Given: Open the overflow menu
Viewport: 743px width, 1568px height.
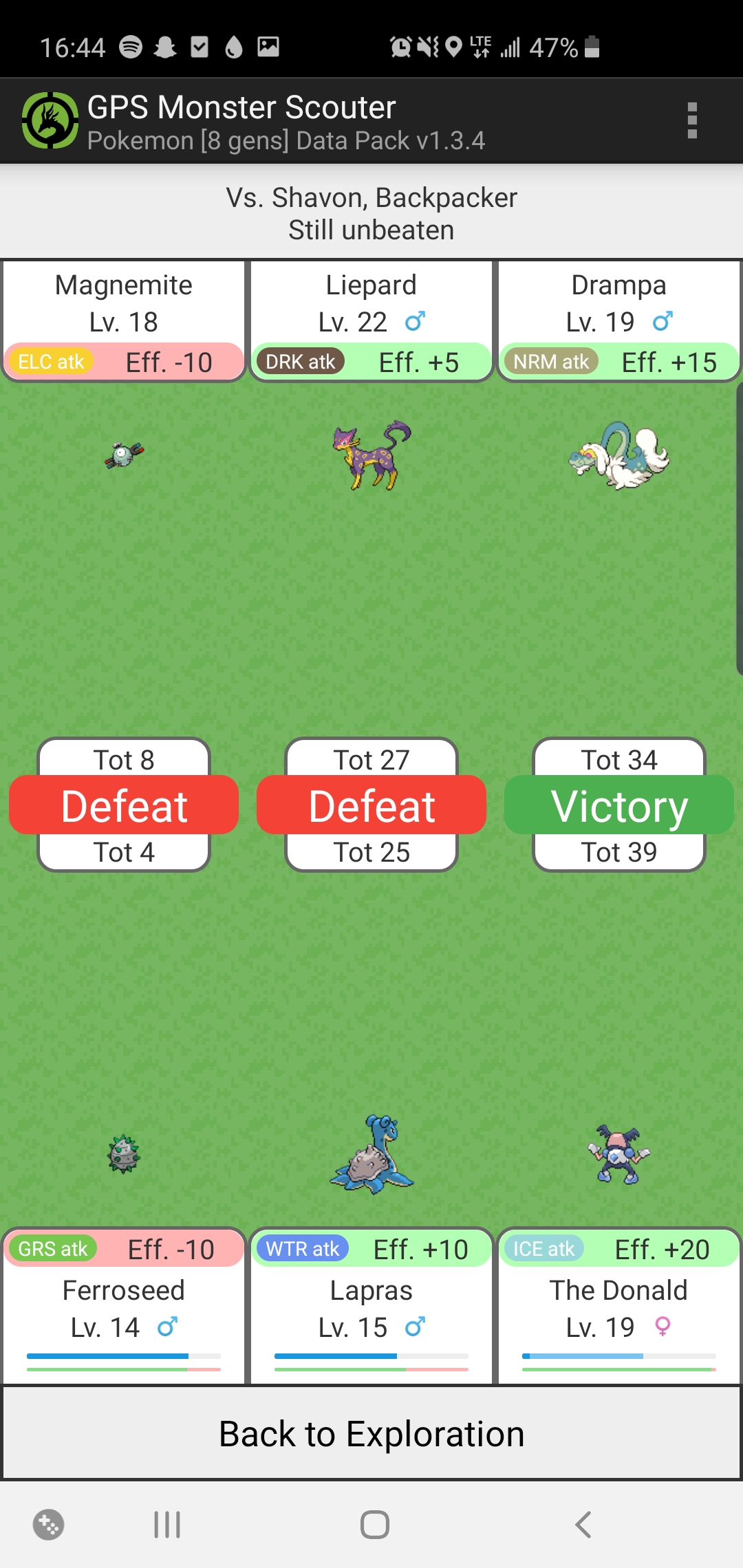Looking at the screenshot, I should 692,120.
